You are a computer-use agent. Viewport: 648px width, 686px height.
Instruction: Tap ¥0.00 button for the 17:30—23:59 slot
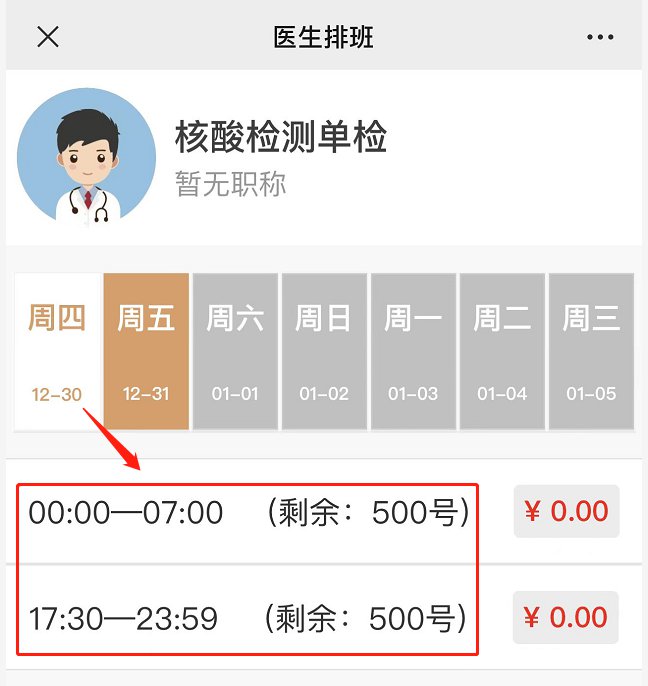(566, 618)
